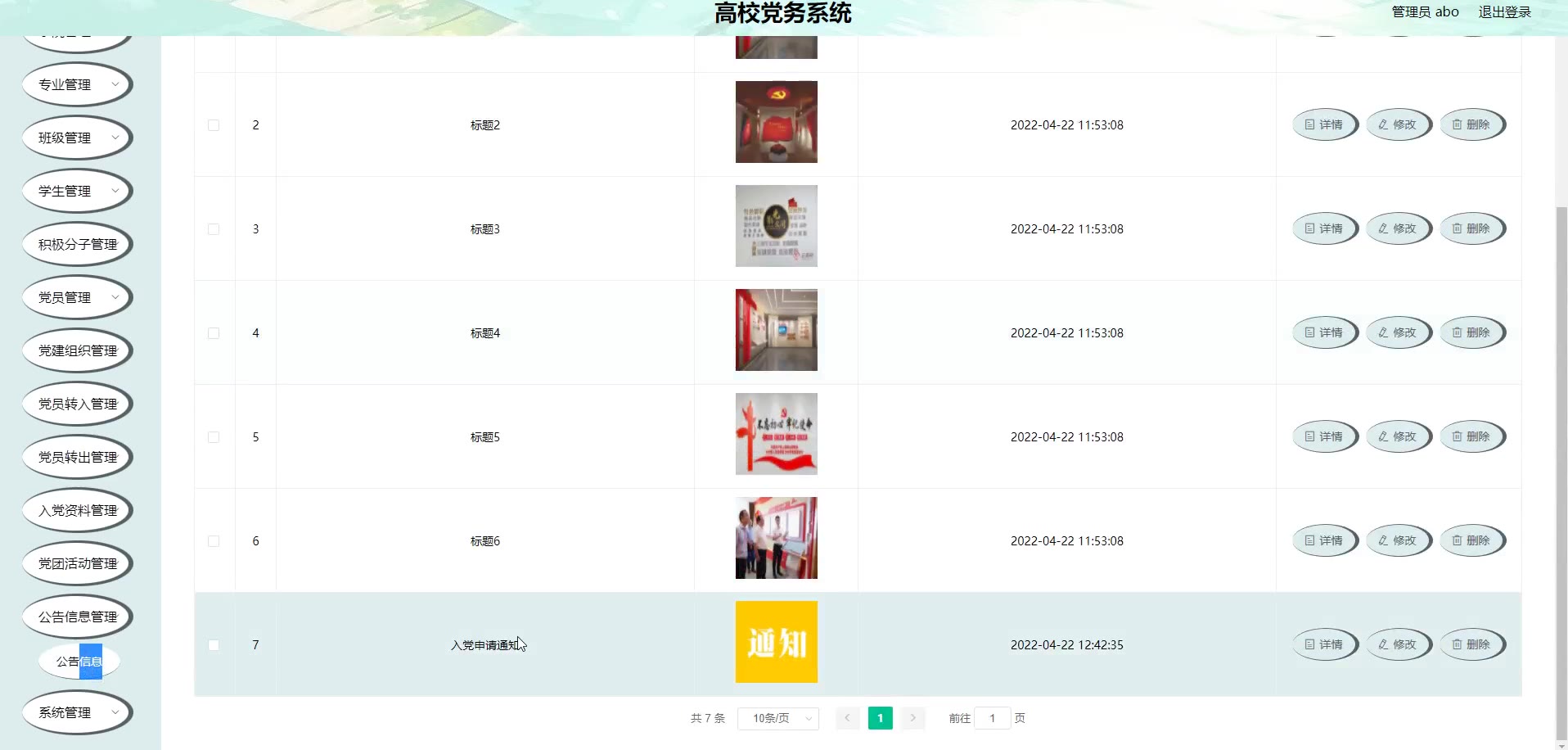Expand the 党员管理 menu
Image resolution: width=1568 pixels, height=750 pixels.
(77, 297)
